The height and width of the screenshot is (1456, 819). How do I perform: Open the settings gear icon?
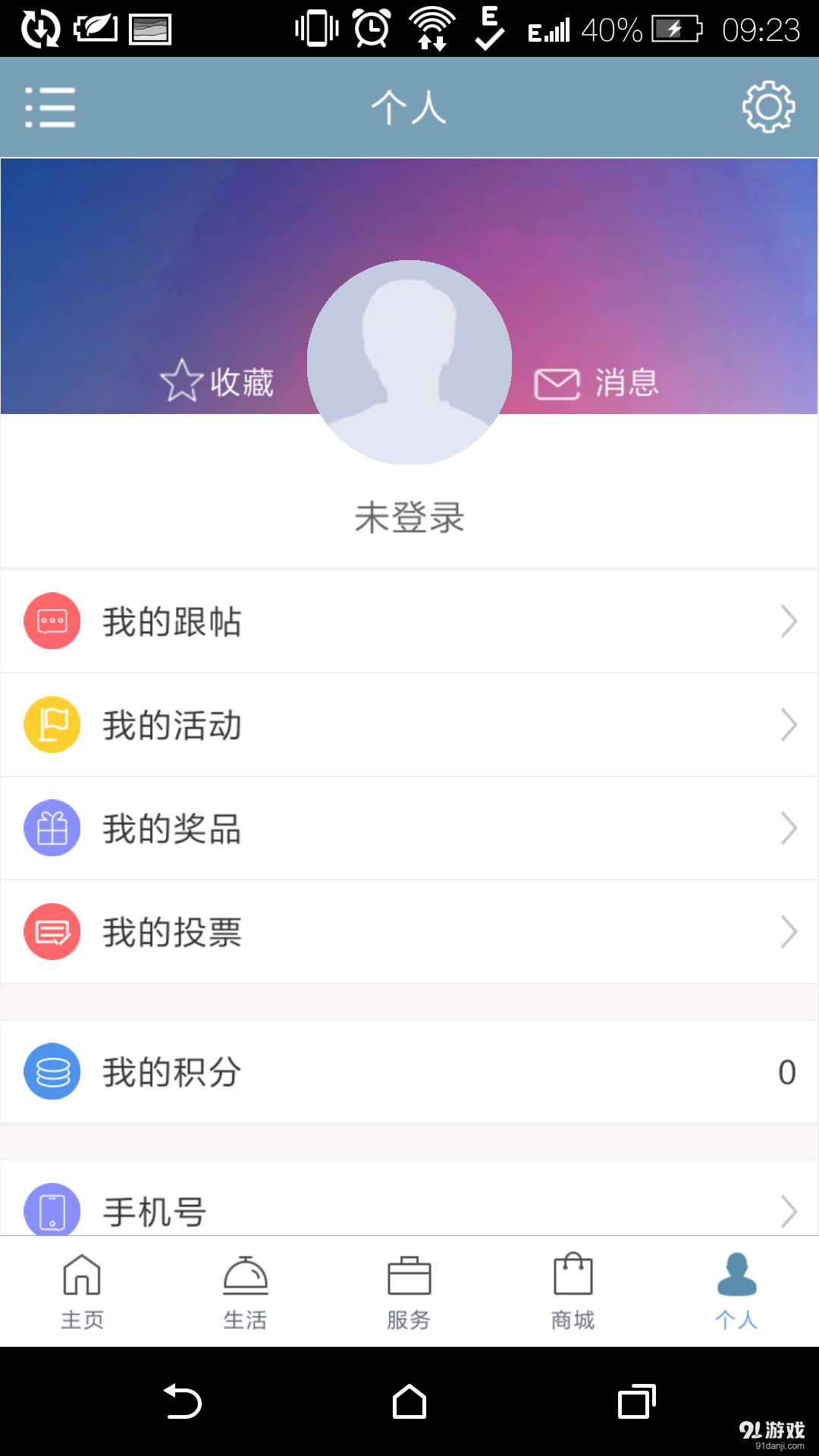(768, 107)
